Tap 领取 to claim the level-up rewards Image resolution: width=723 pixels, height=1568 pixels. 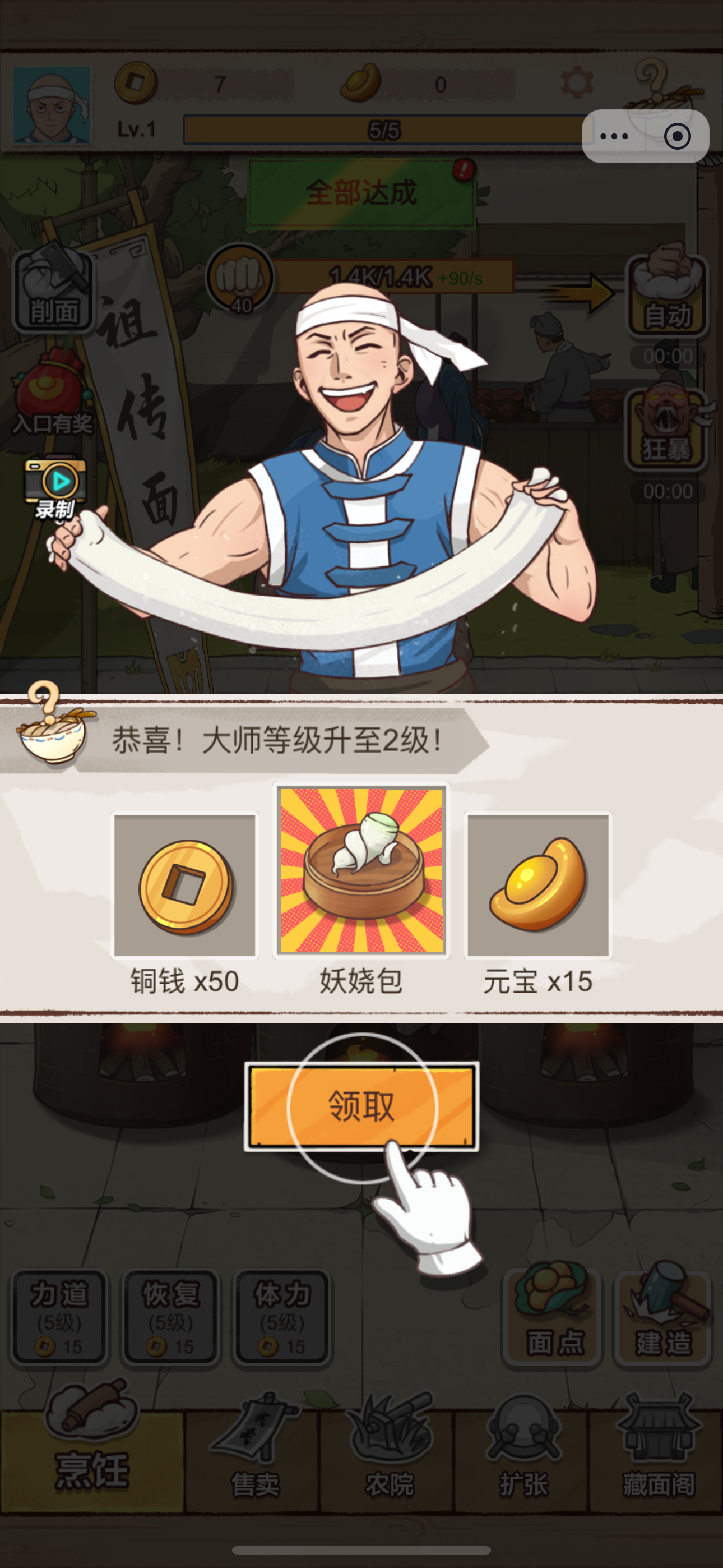[x=361, y=1106]
